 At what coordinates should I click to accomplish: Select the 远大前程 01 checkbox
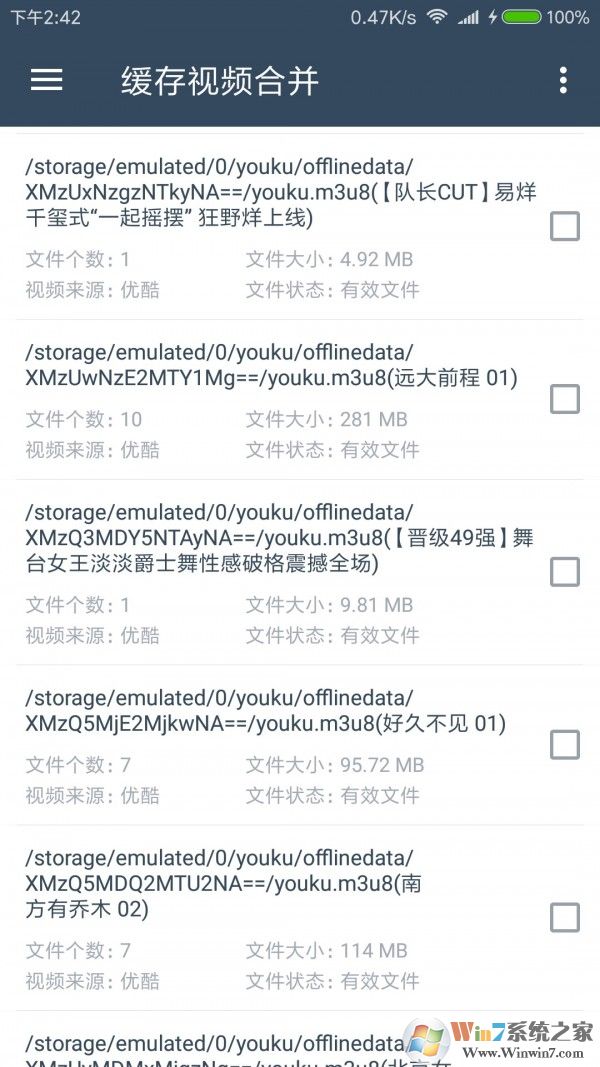point(565,399)
